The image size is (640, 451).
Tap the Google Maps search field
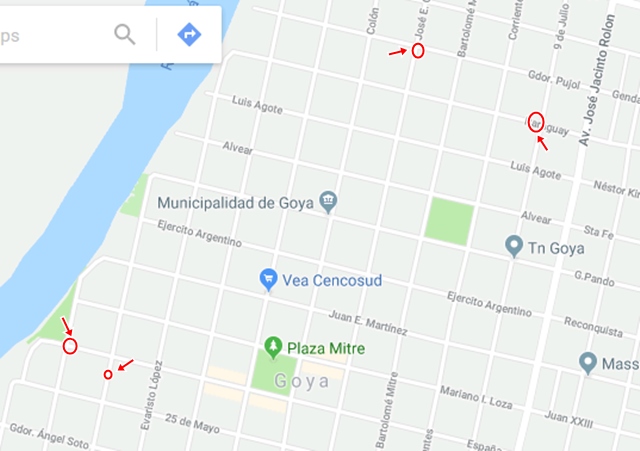pos(50,35)
